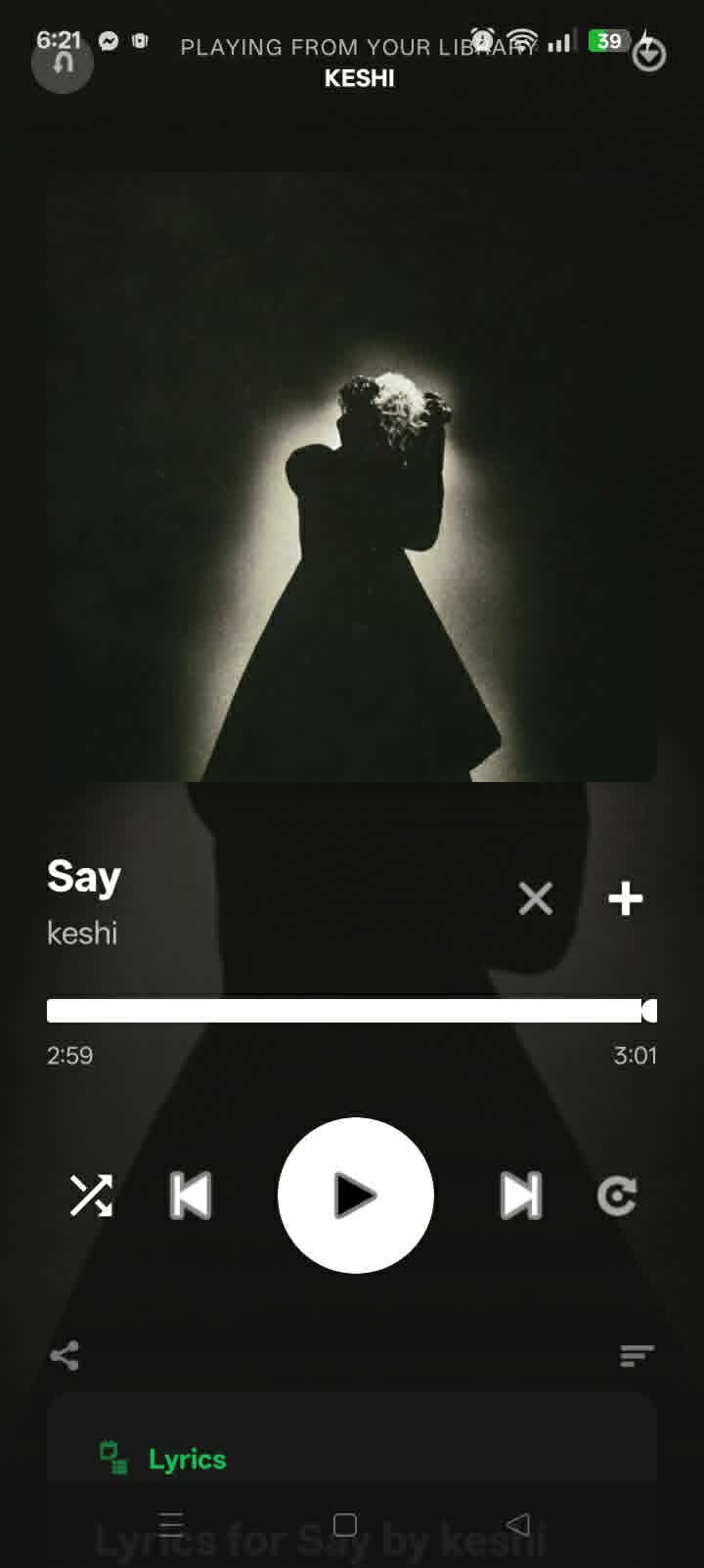
Task: Share this song
Action: 65,1356
